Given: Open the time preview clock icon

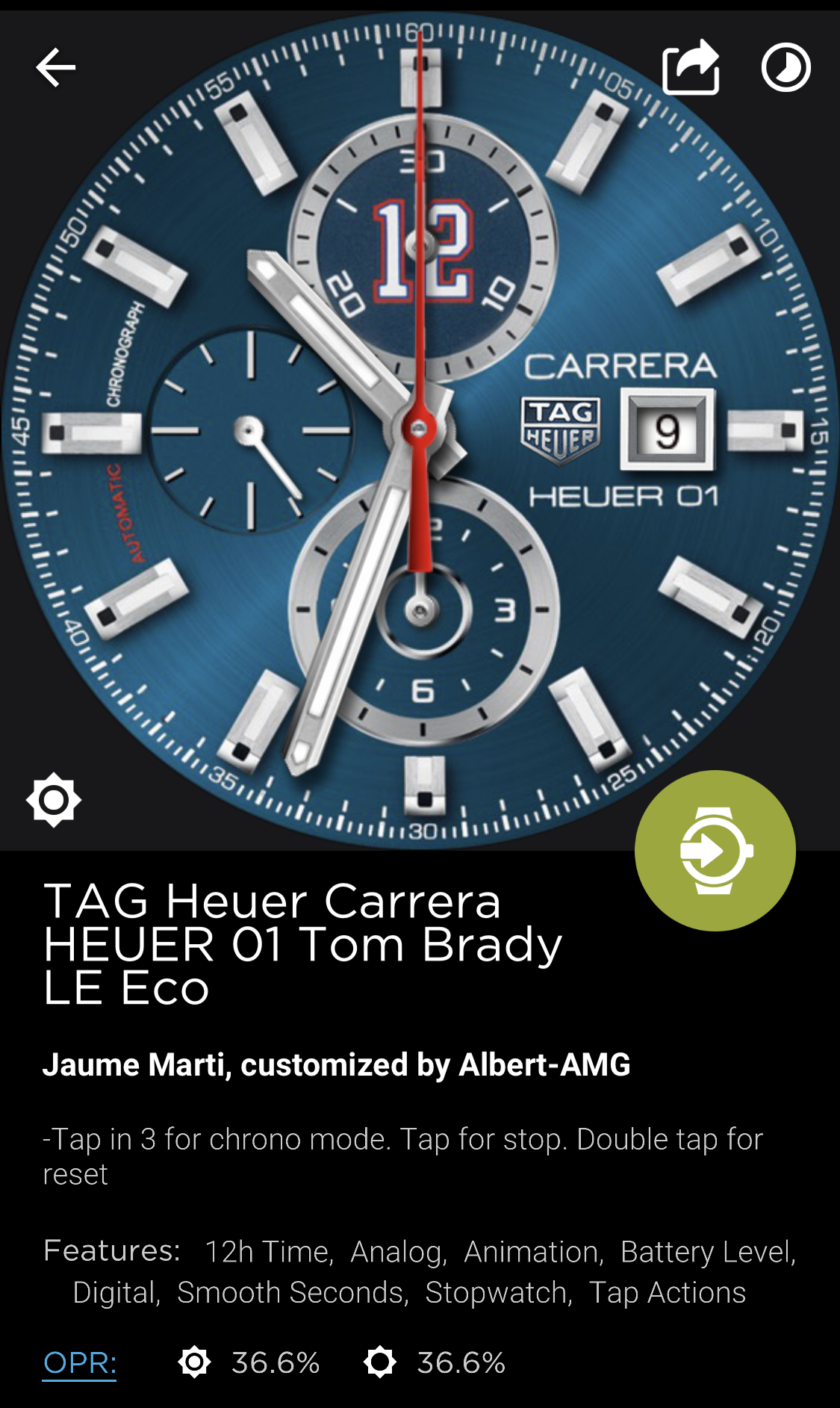Looking at the screenshot, I should coord(785,67).
